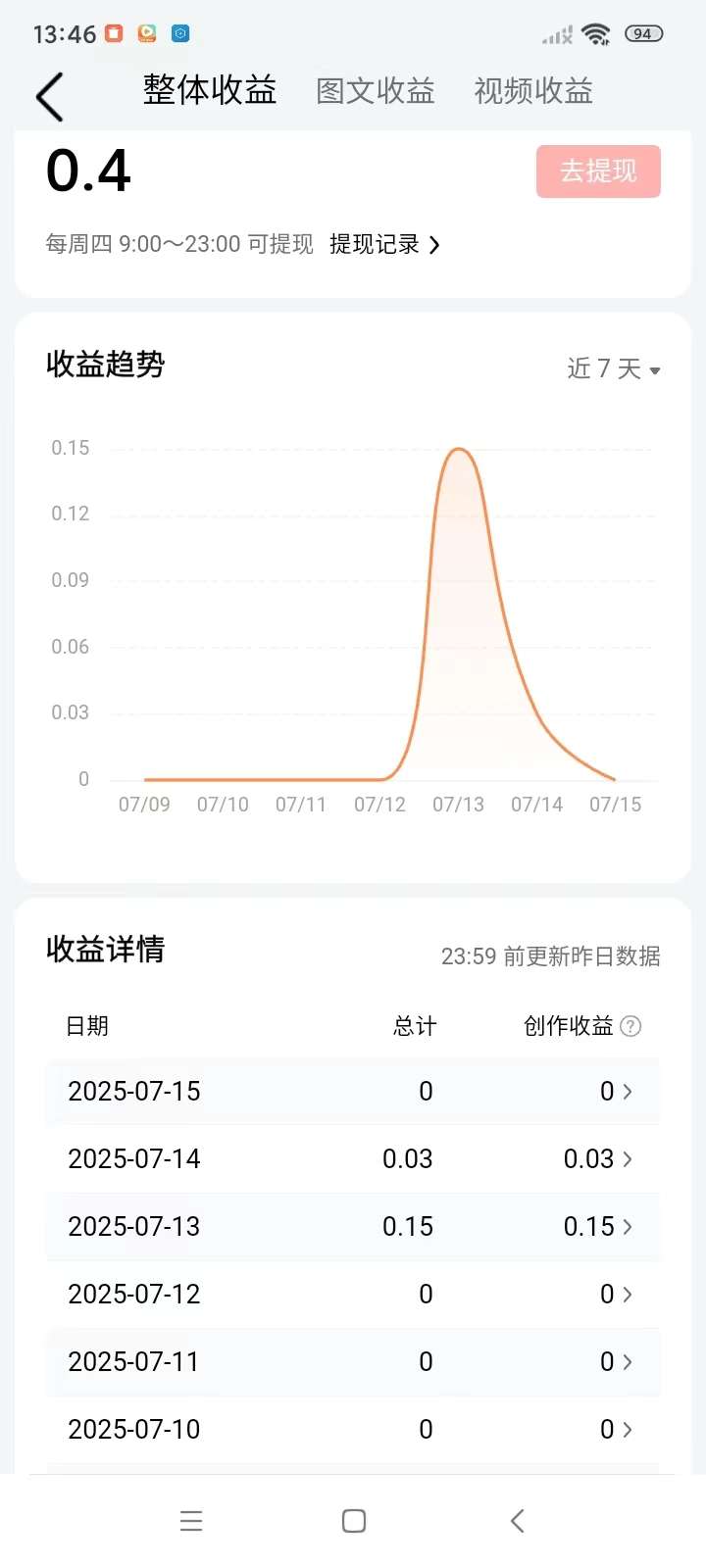Select the 整体收益 tab
Screen dimensions: 706x1568
[210, 90]
